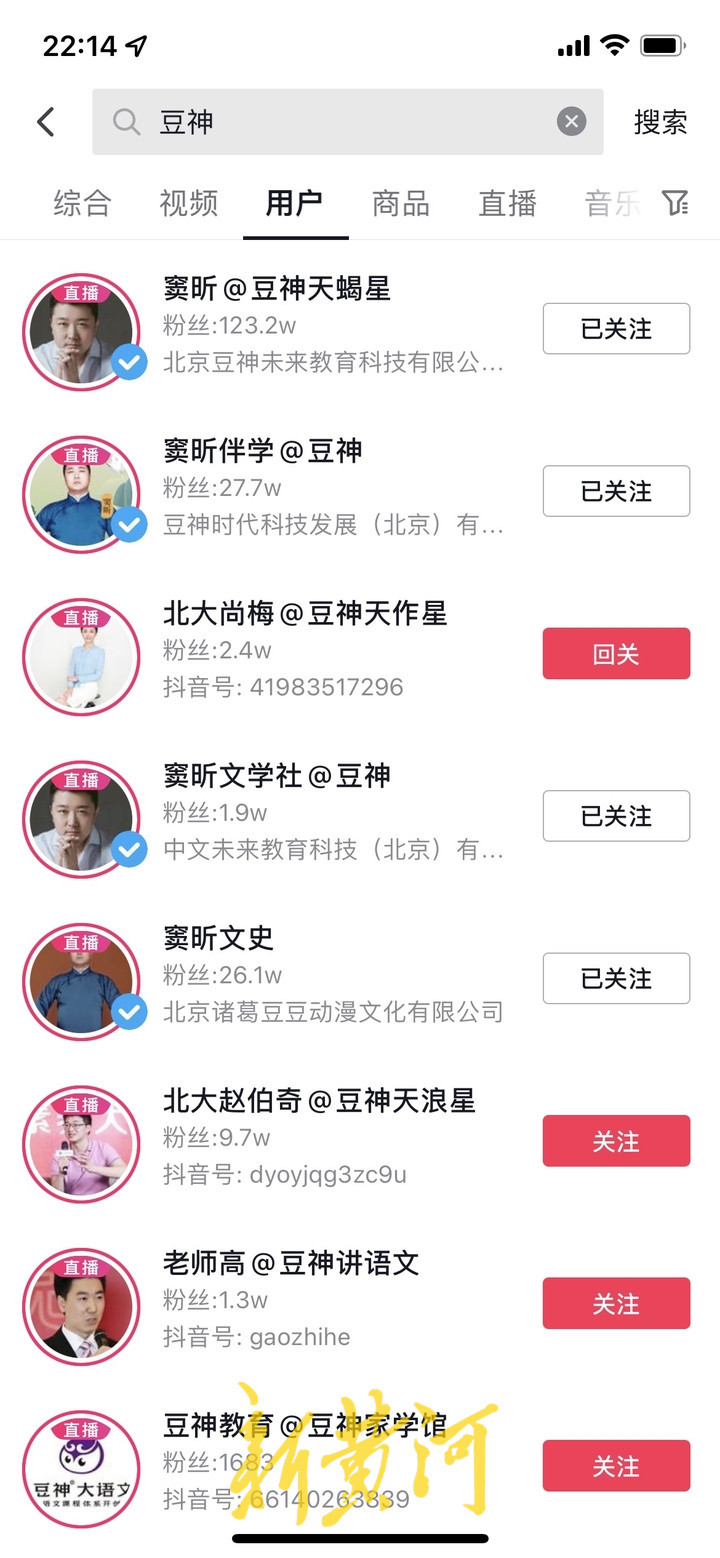Follow 北大赵伯奇@豆神天浪星
Screen dimensions: 720x1558
pyautogui.click(x=616, y=1141)
